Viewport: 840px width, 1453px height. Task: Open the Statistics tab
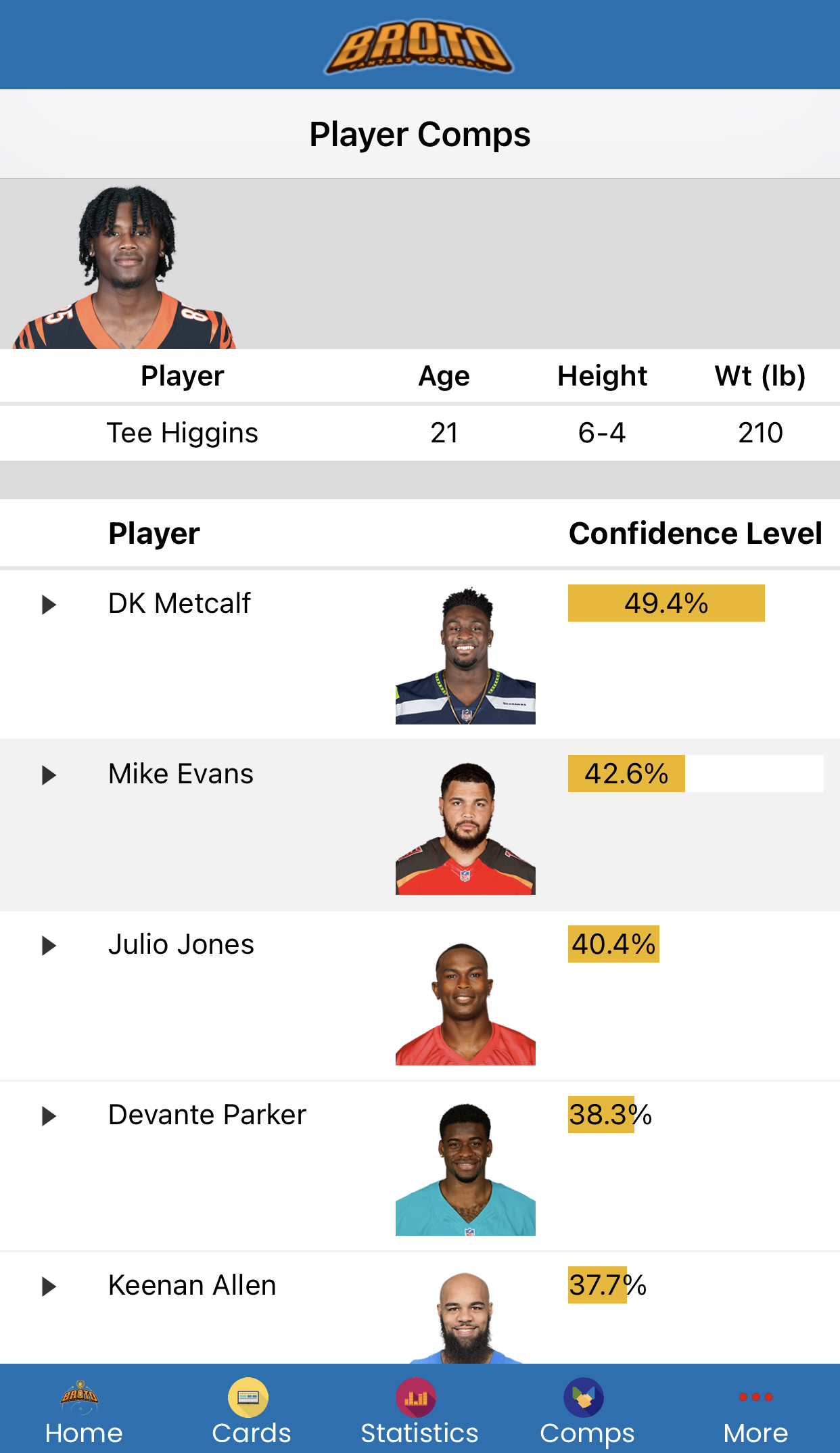pos(419,1411)
